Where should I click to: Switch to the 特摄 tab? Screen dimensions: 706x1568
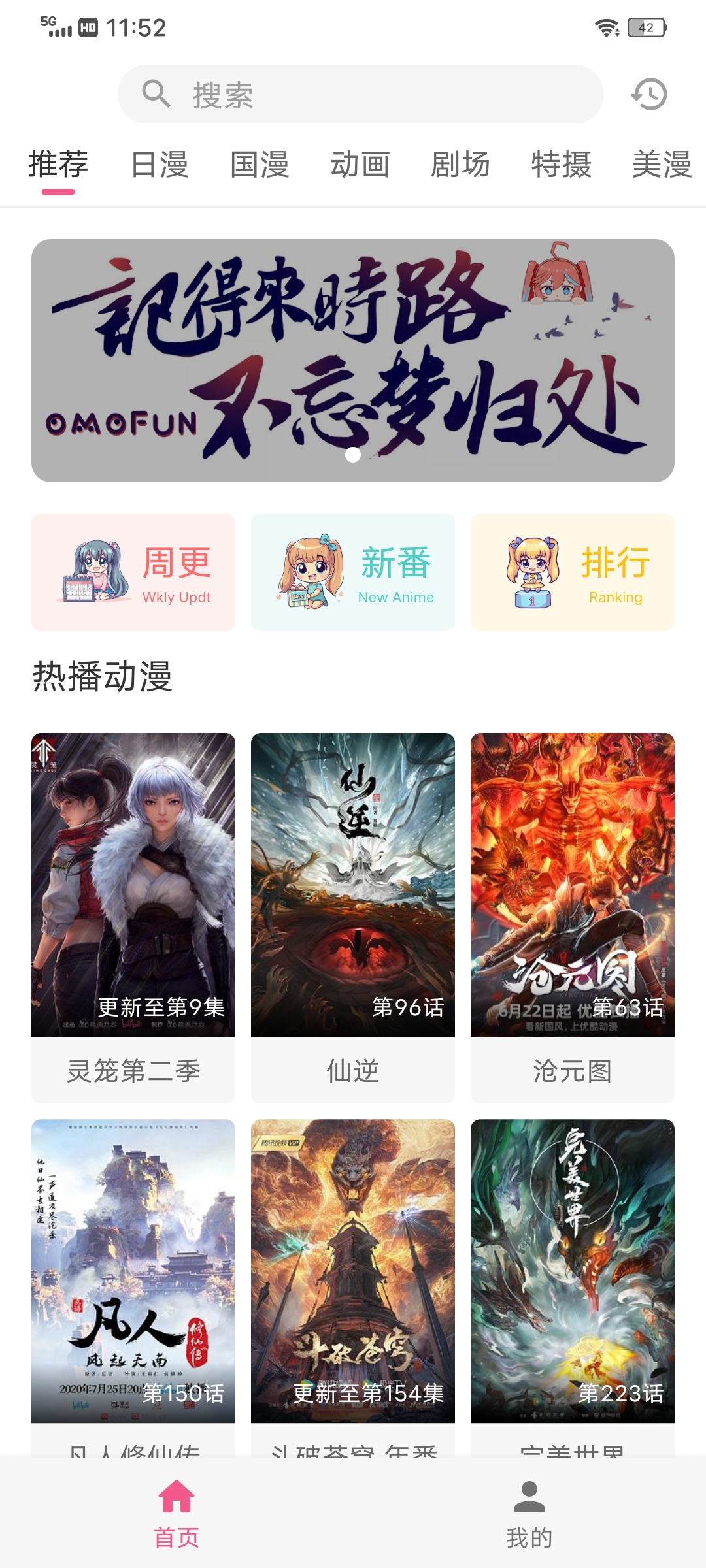click(x=561, y=164)
